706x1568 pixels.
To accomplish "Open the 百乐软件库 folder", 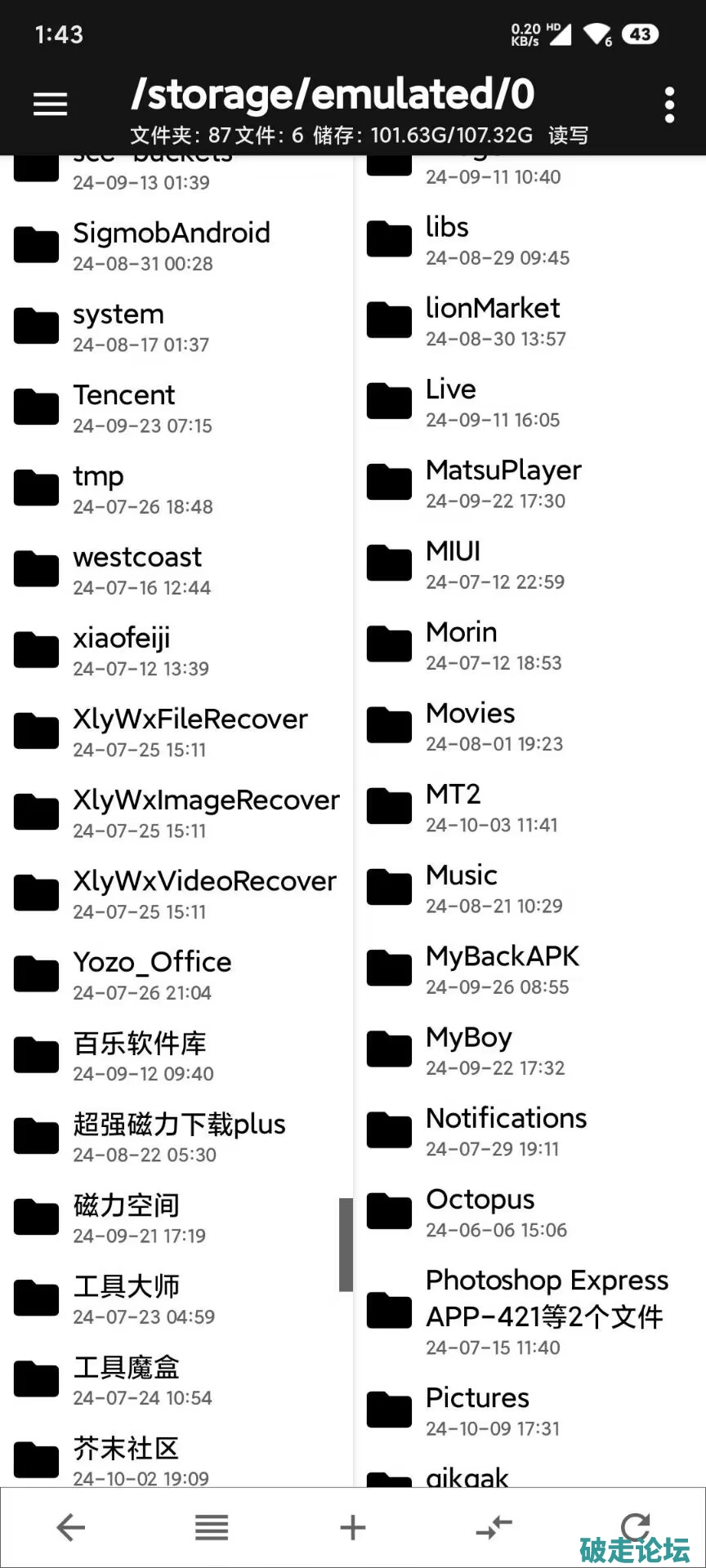I will 139,1056.
